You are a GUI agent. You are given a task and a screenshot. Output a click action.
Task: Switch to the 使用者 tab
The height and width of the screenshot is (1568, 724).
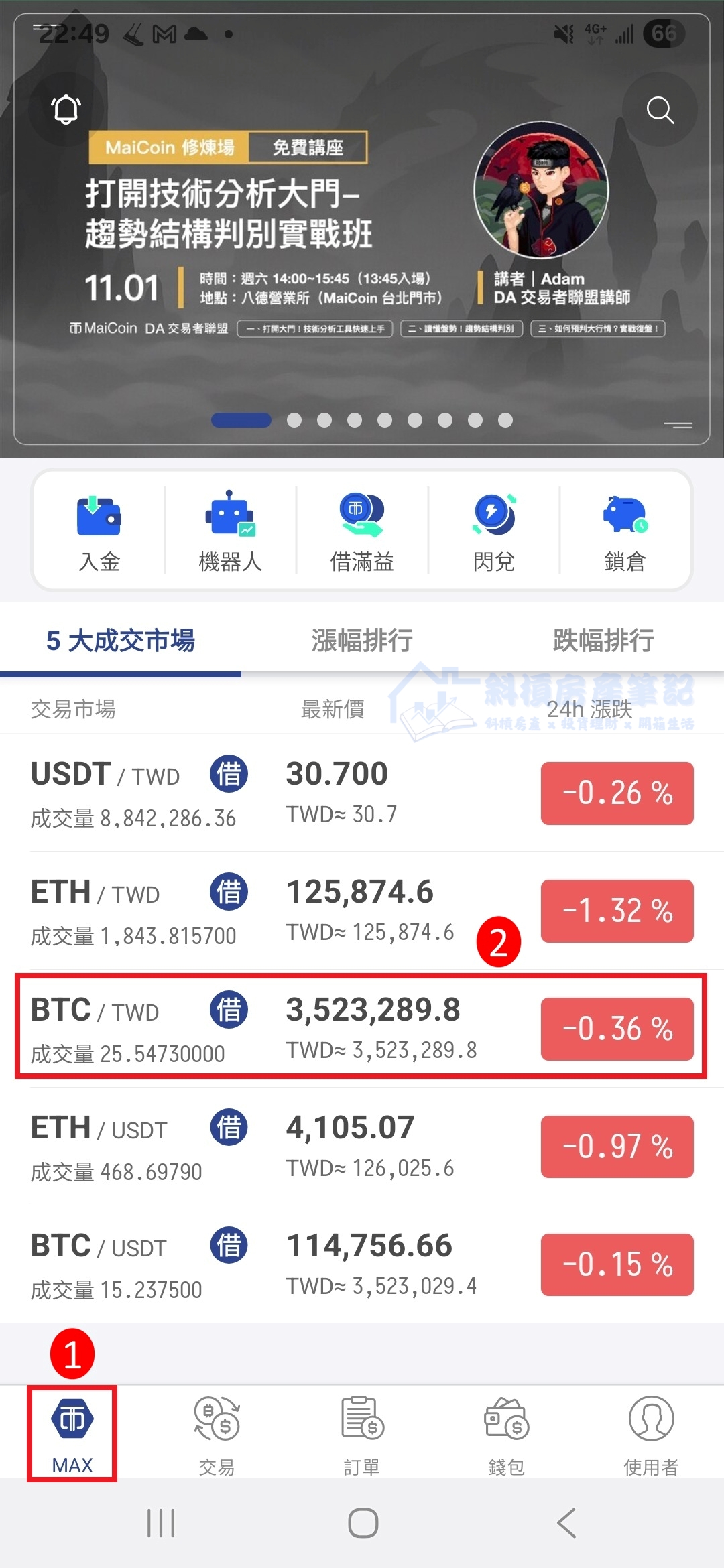click(651, 1433)
